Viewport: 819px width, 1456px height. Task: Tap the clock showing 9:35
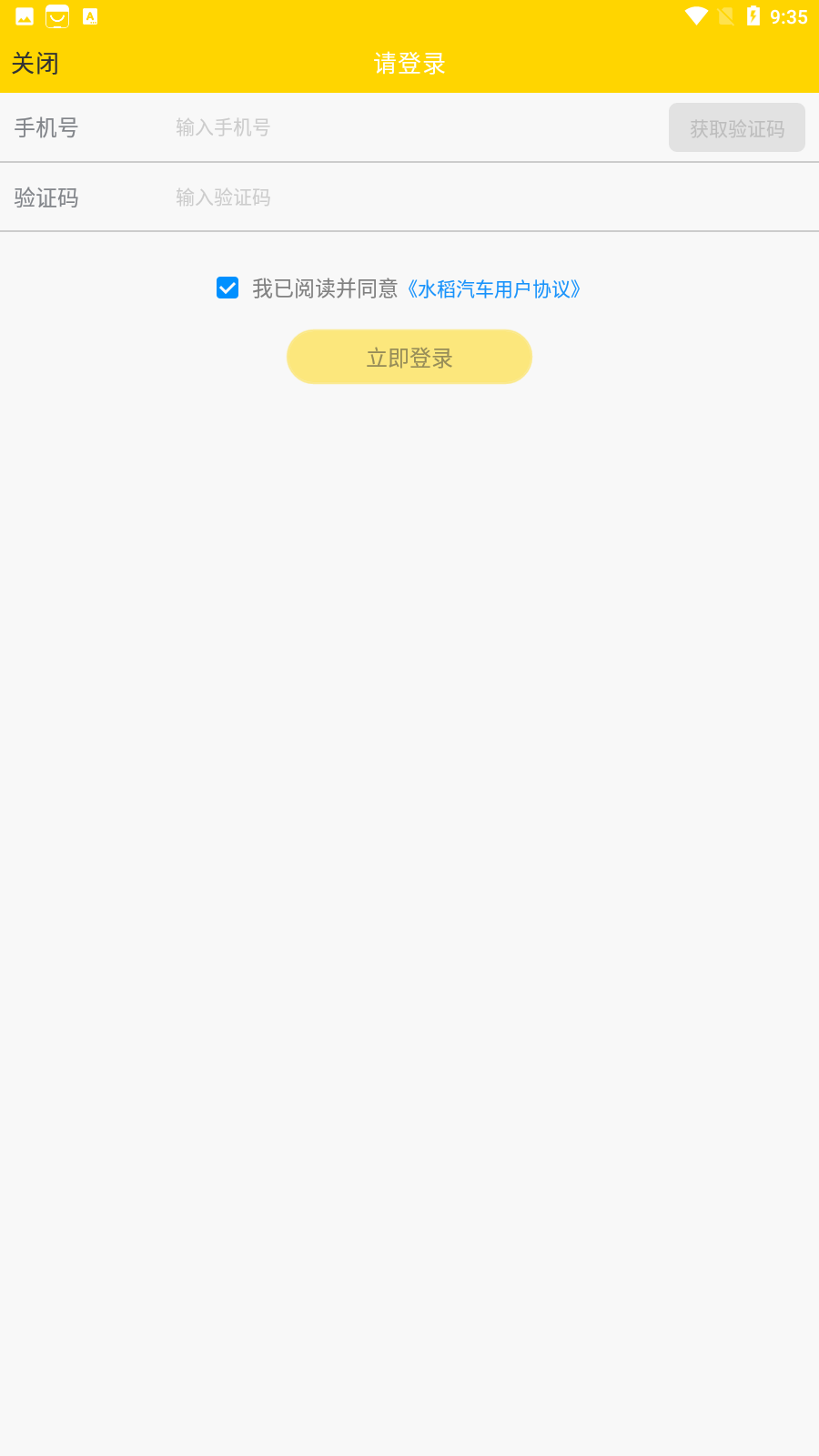(788, 15)
